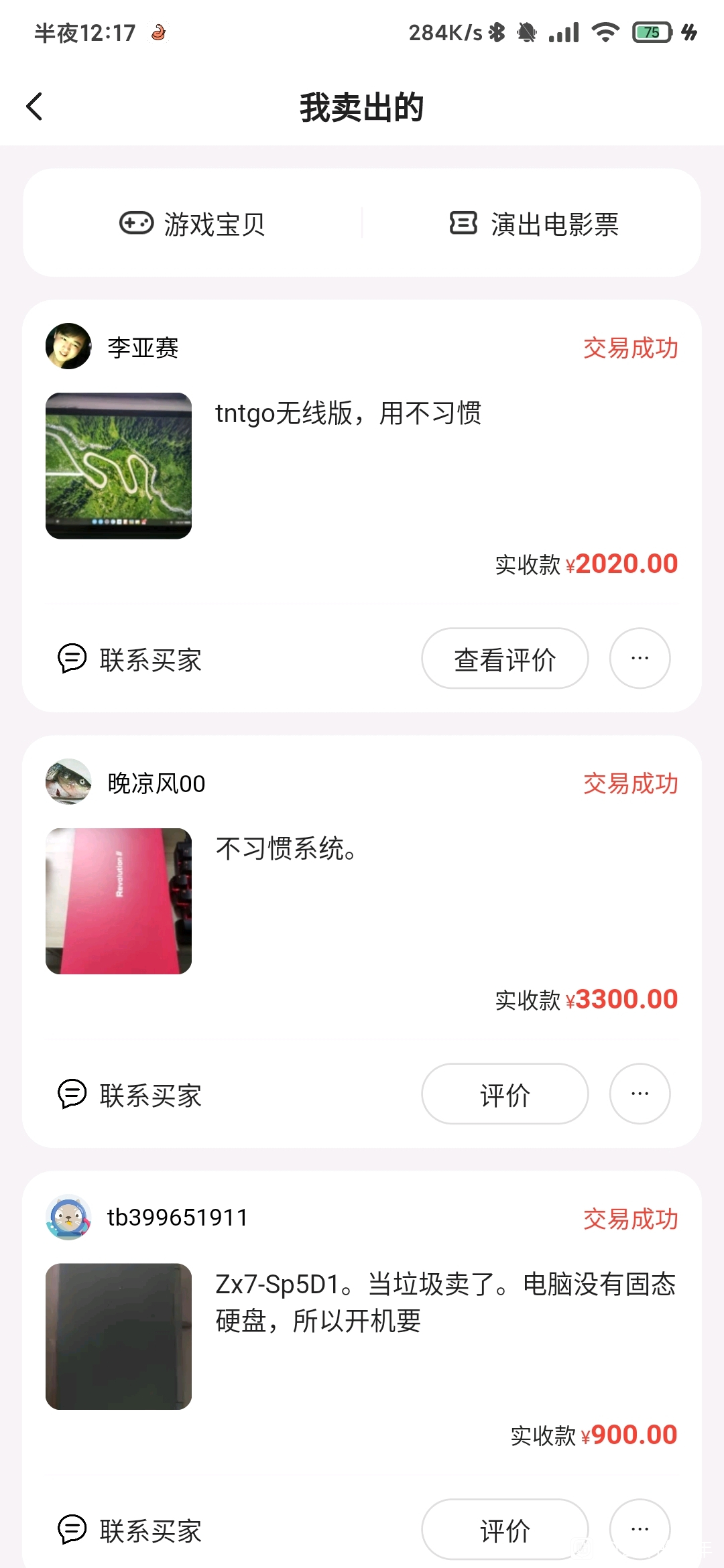724x1568 pixels.
Task: Open buyer 晚凉风00's avatar
Action: [68, 782]
